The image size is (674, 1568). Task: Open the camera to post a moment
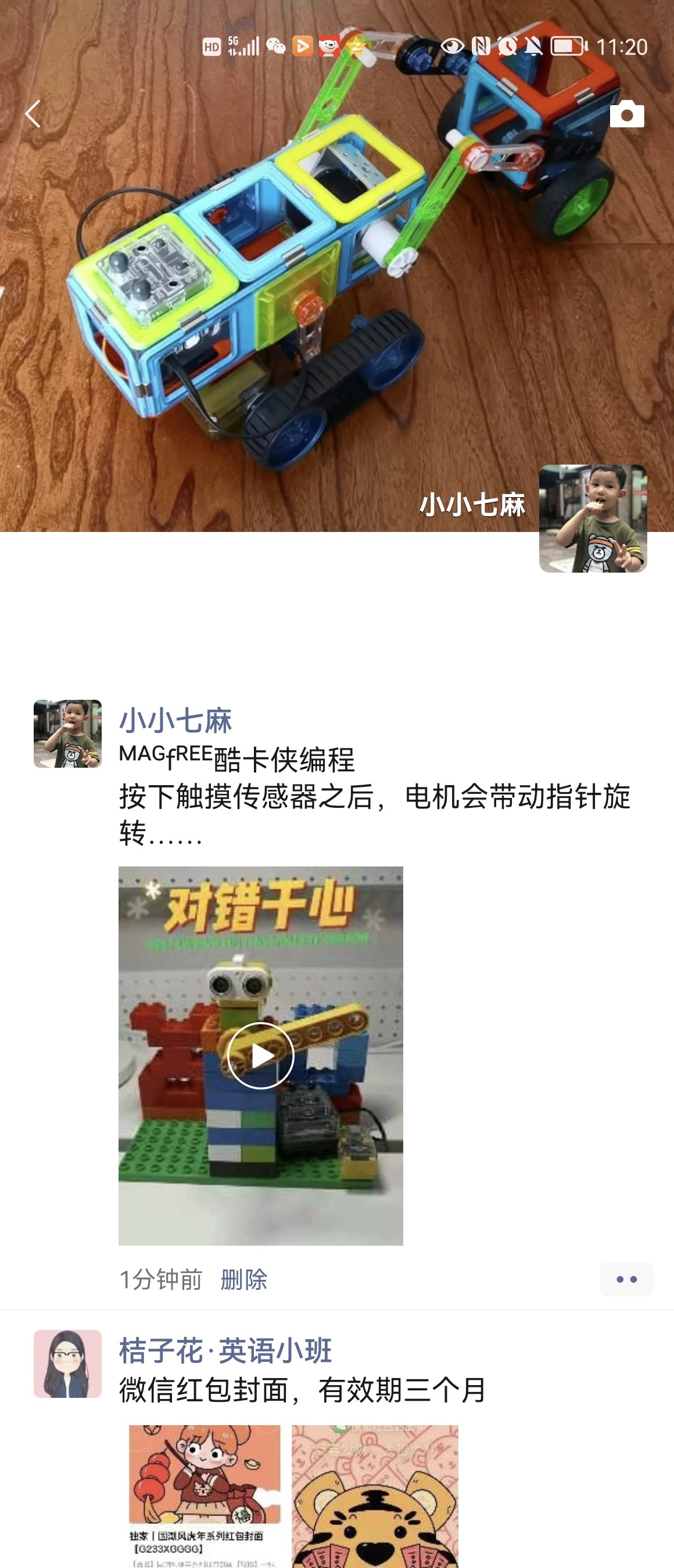click(x=626, y=114)
